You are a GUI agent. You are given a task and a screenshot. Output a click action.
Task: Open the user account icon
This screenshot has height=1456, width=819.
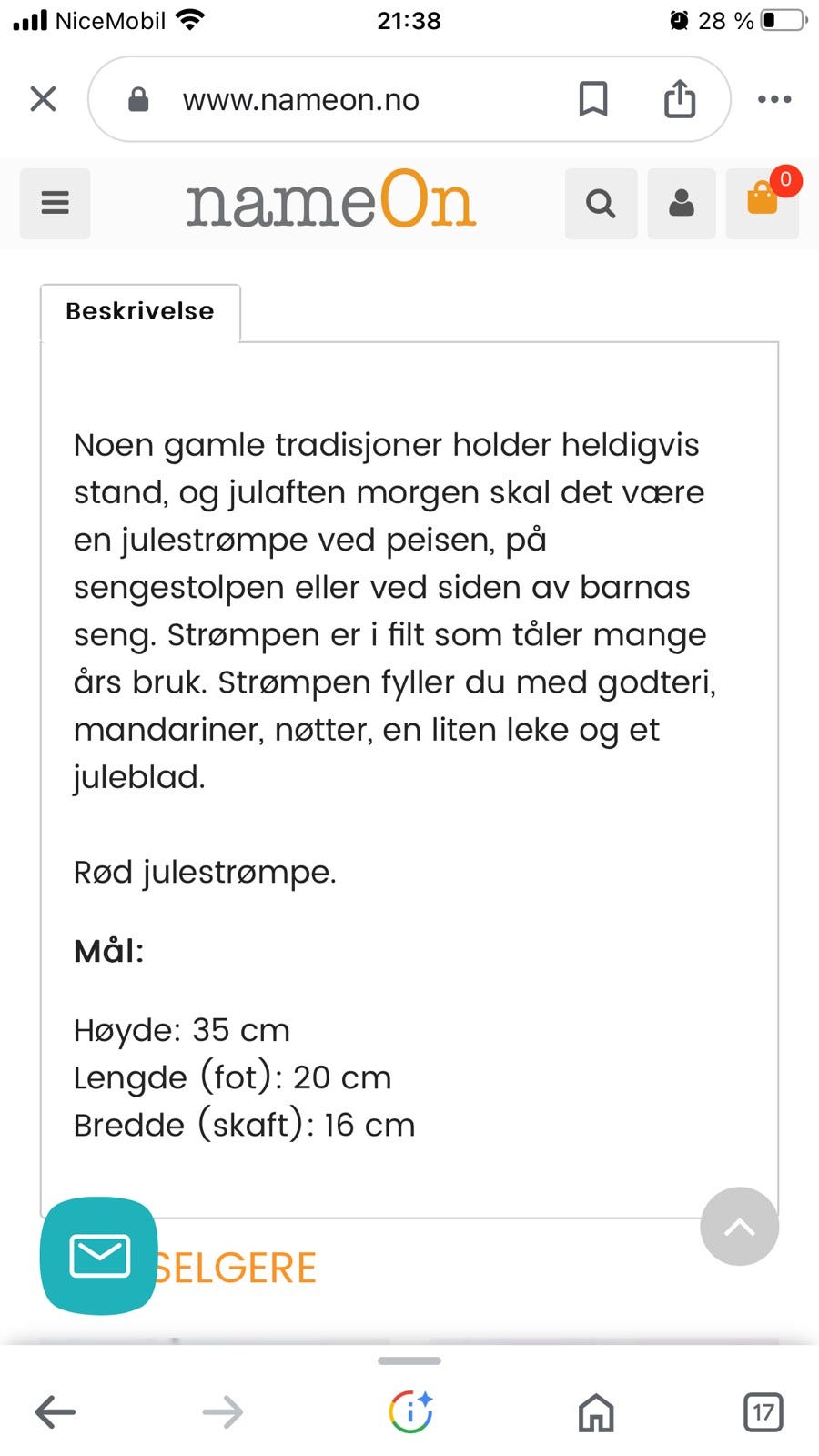pos(681,203)
